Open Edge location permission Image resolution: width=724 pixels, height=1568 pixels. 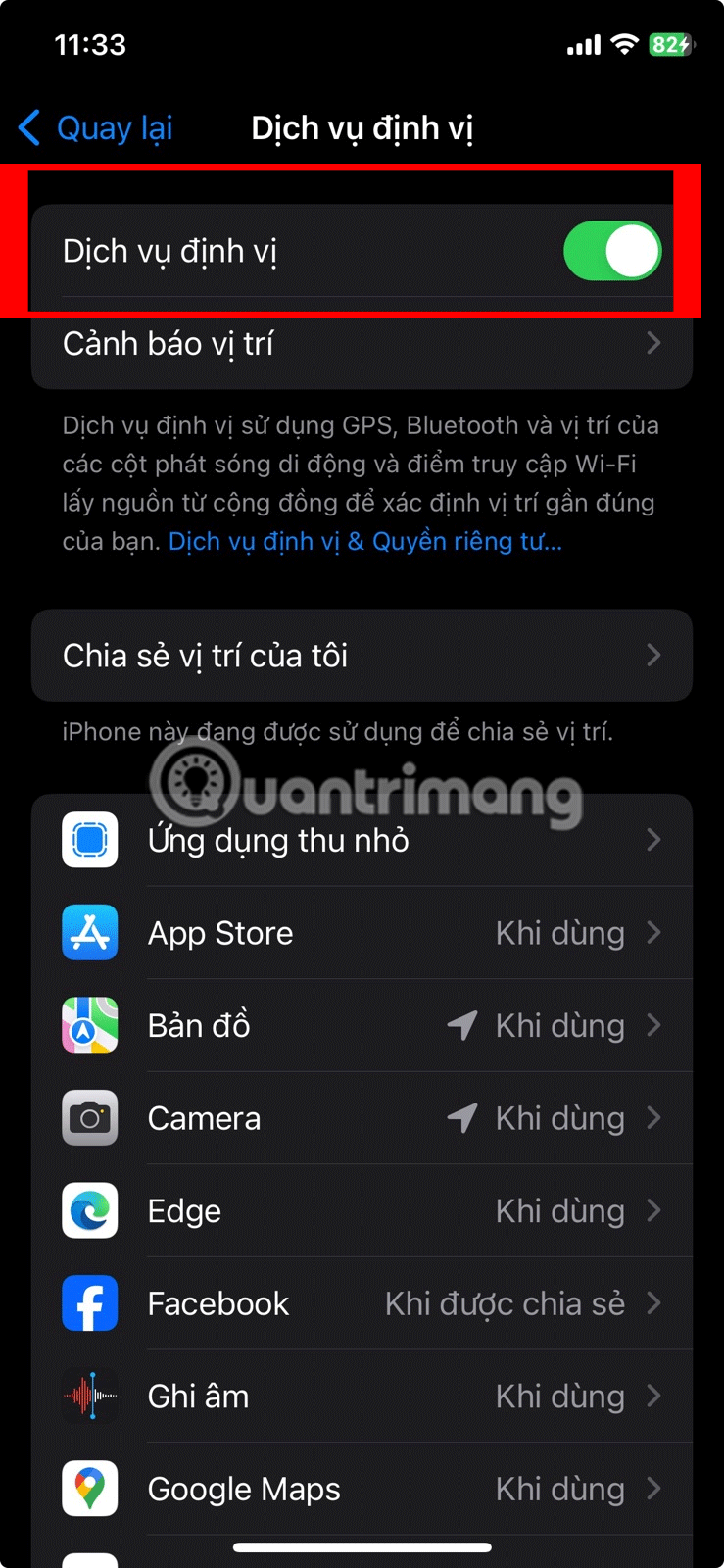click(x=361, y=1210)
